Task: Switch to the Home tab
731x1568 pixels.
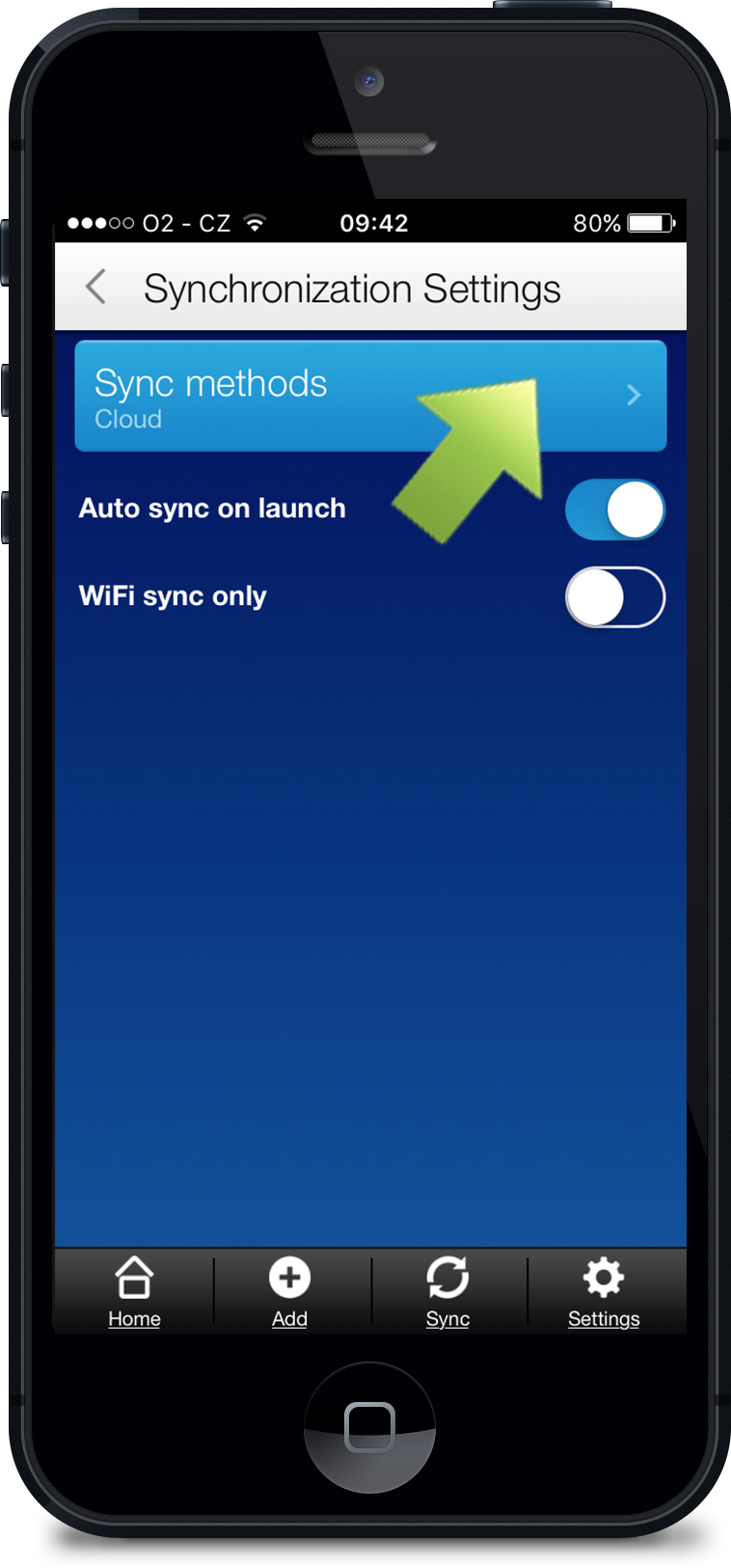Action: [x=134, y=1292]
